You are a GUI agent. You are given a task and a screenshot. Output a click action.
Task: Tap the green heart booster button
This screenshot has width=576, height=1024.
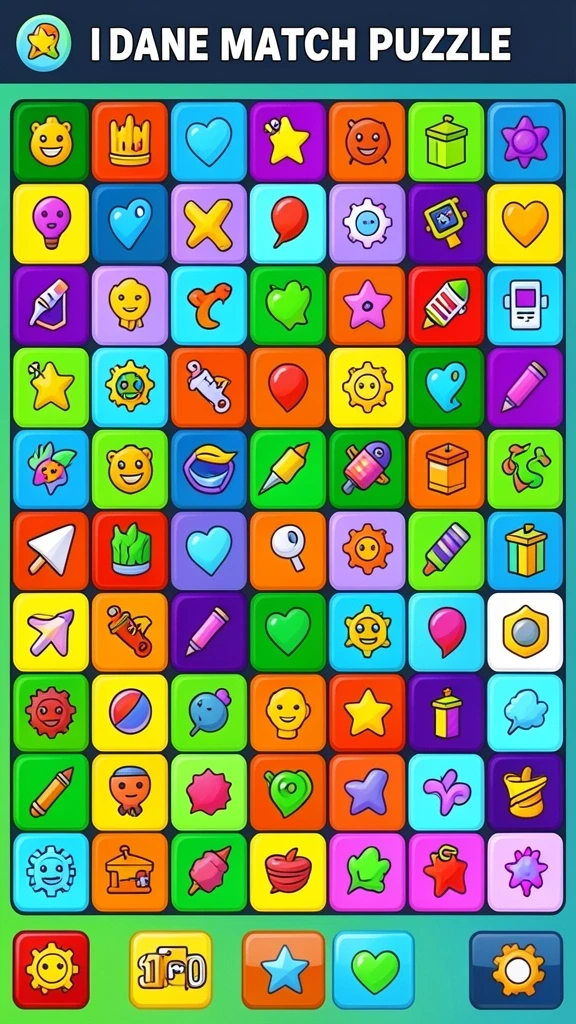[x=374, y=970]
